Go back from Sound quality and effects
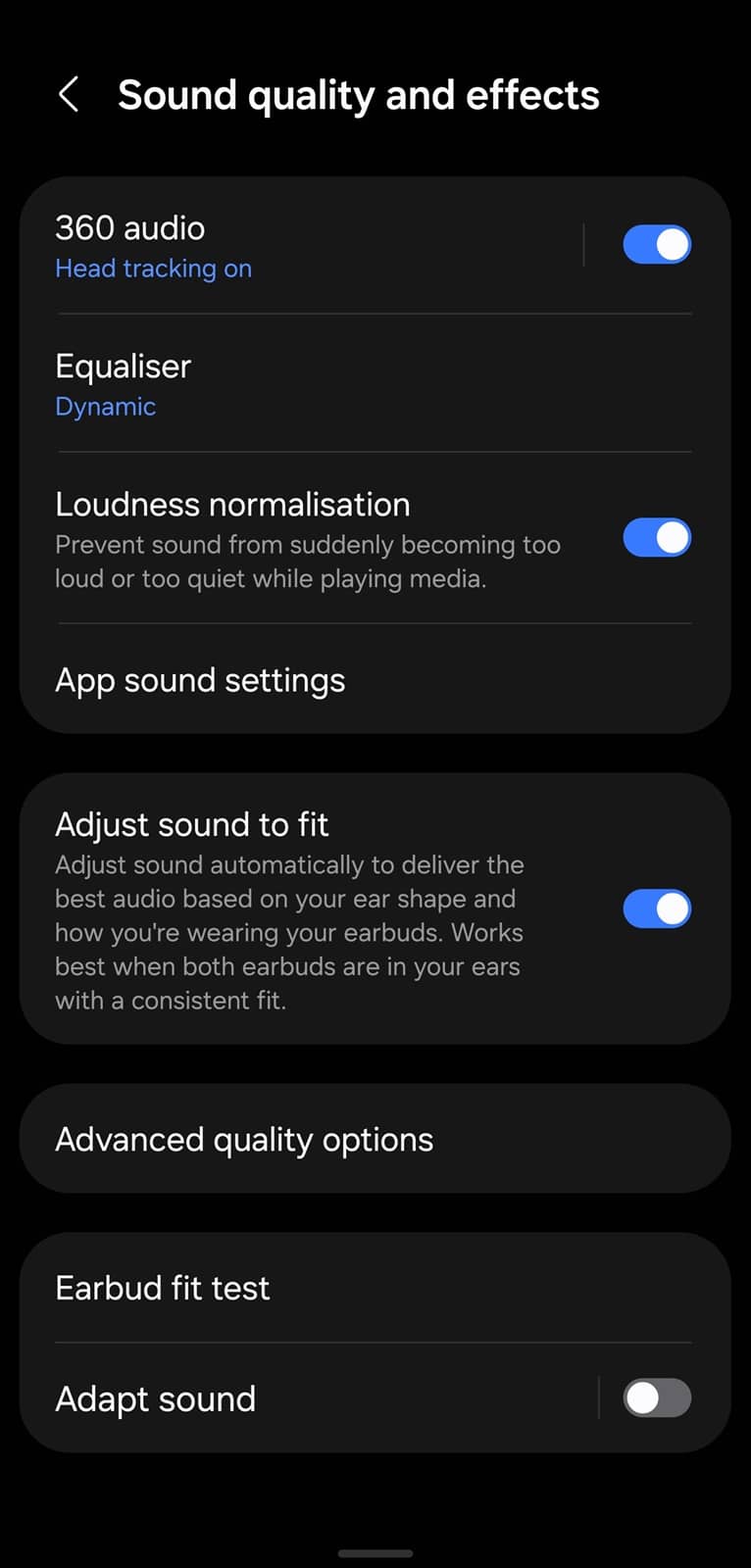This screenshot has width=751, height=1568. 69,95
